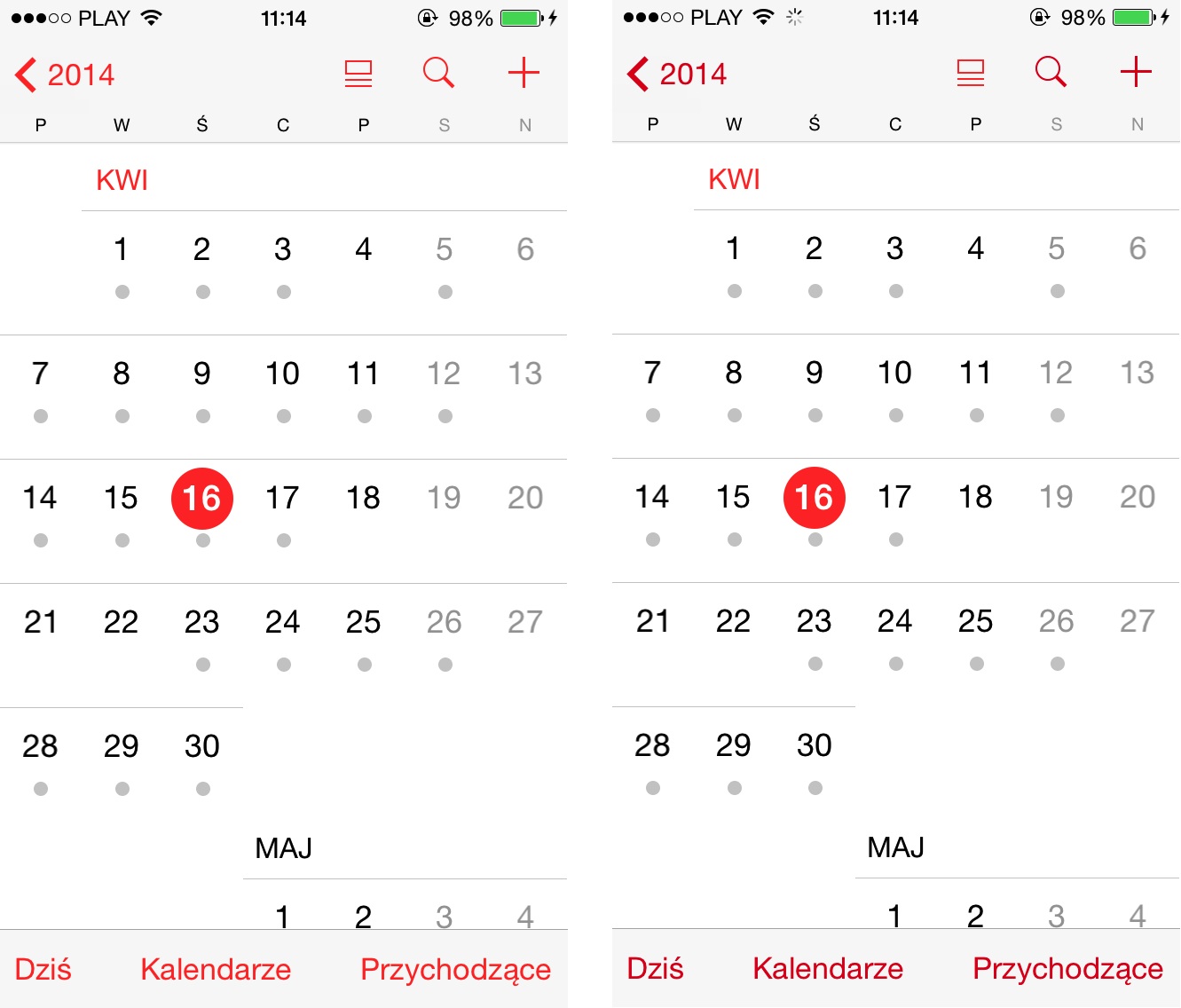Toggle list view icon in left screenshot
Screen dimensions: 1181x1008
pos(358,74)
